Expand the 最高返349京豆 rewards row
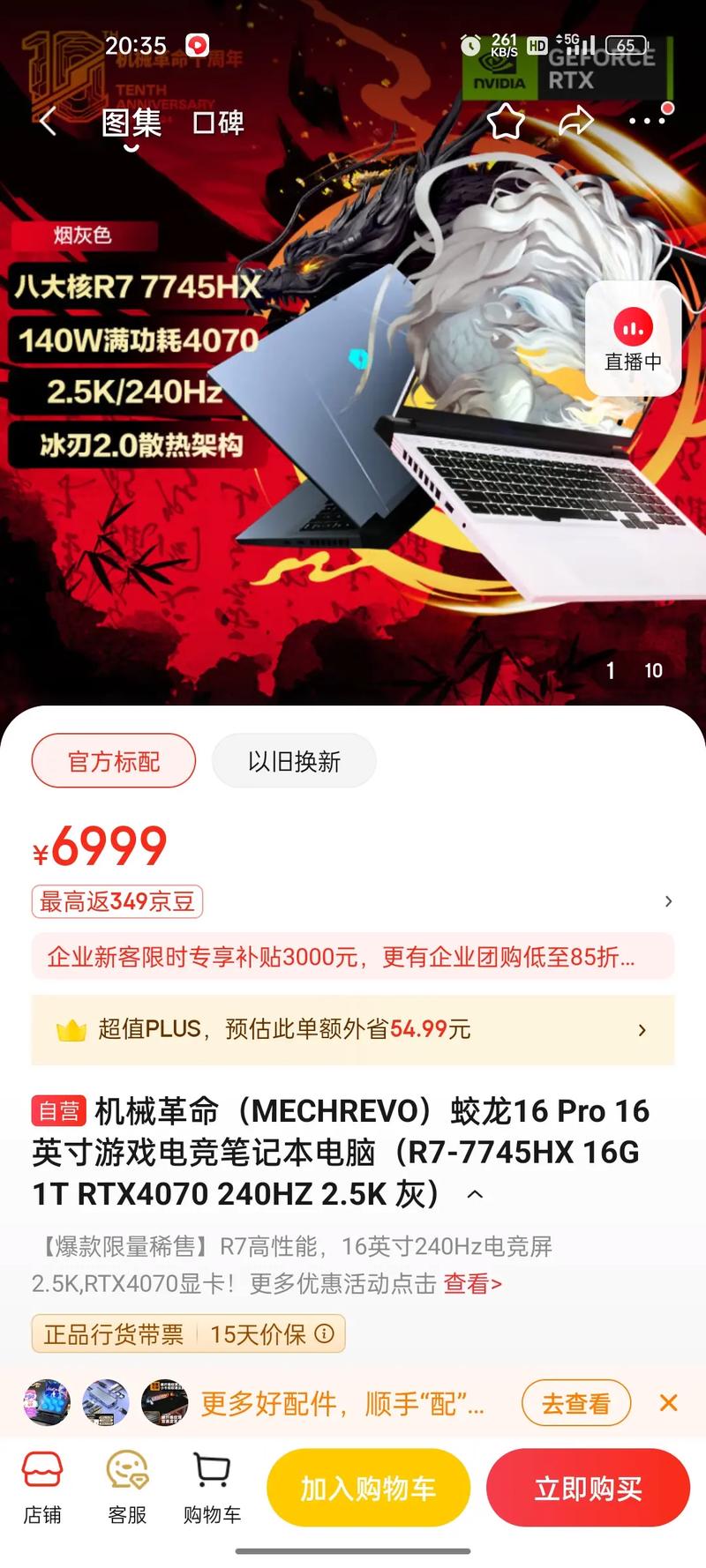 coord(667,902)
